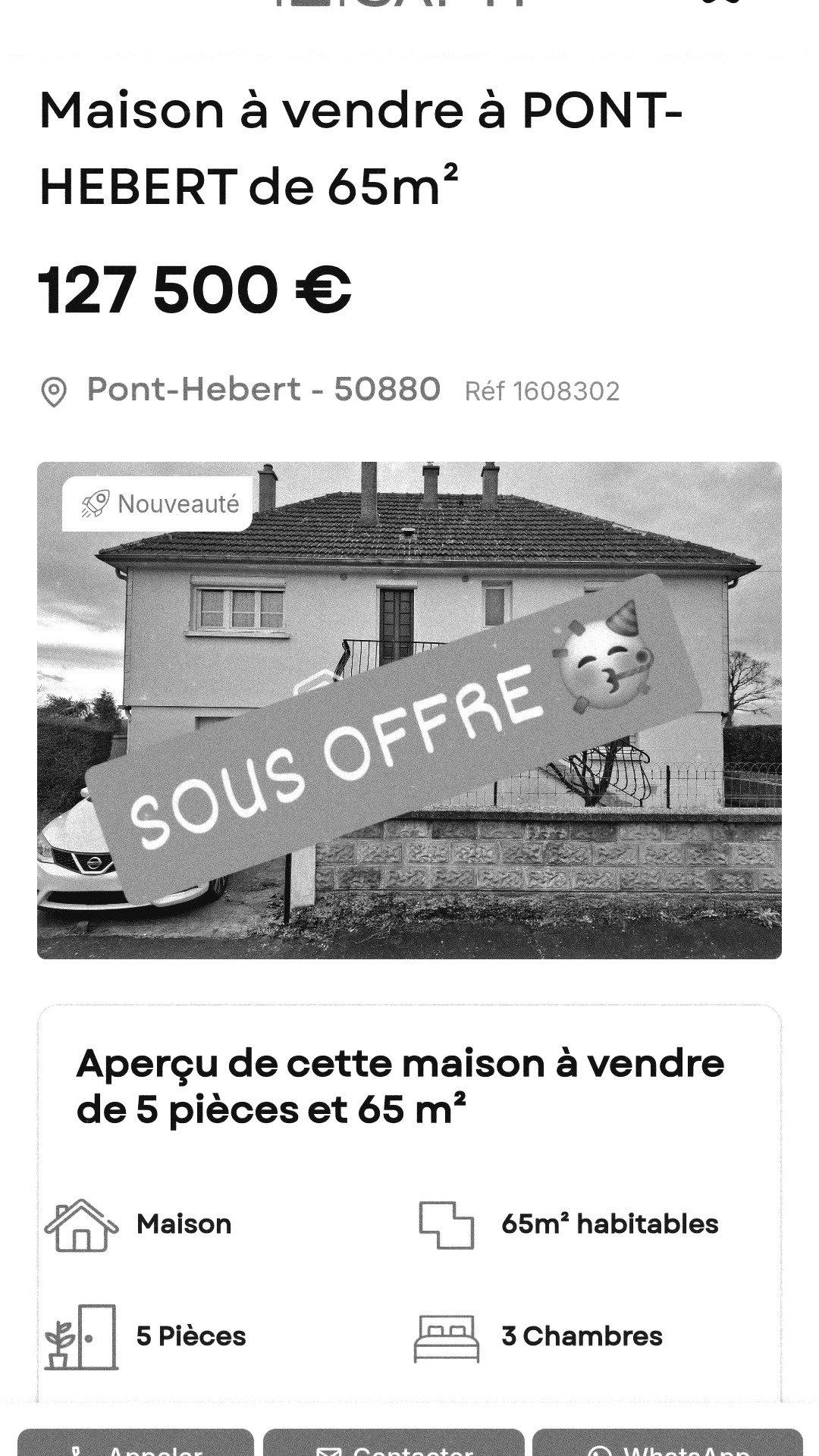Click the location pin icon beside Pont-Hebert
Screen dimensions: 819x1456
pyautogui.click(x=55, y=389)
